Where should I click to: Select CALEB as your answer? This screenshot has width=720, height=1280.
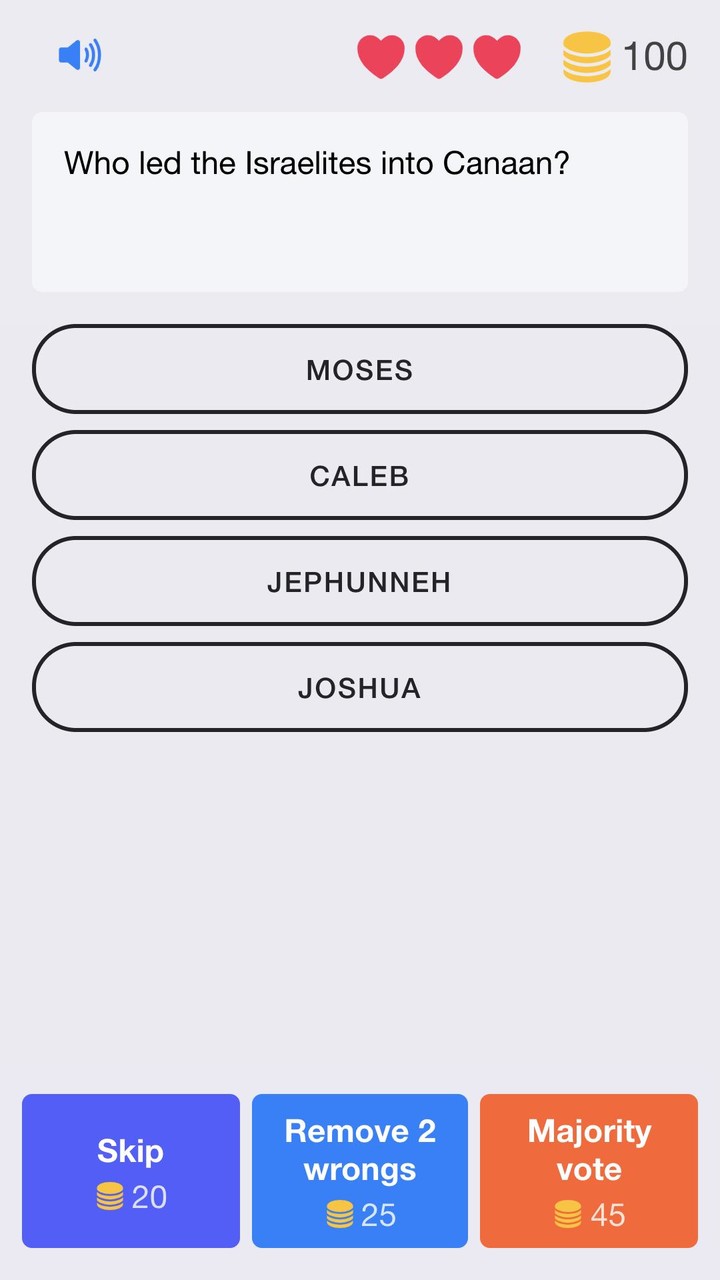tap(359, 475)
